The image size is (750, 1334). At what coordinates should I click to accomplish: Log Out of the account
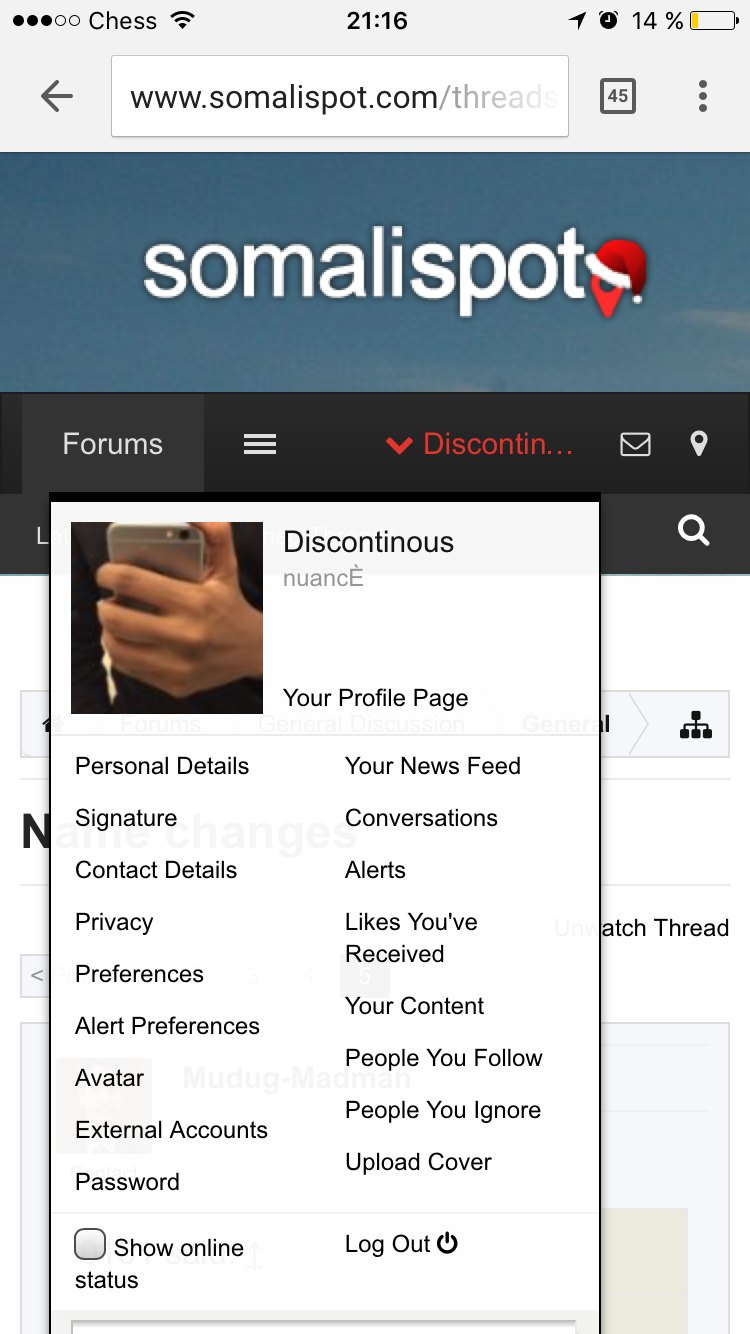(400, 1244)
